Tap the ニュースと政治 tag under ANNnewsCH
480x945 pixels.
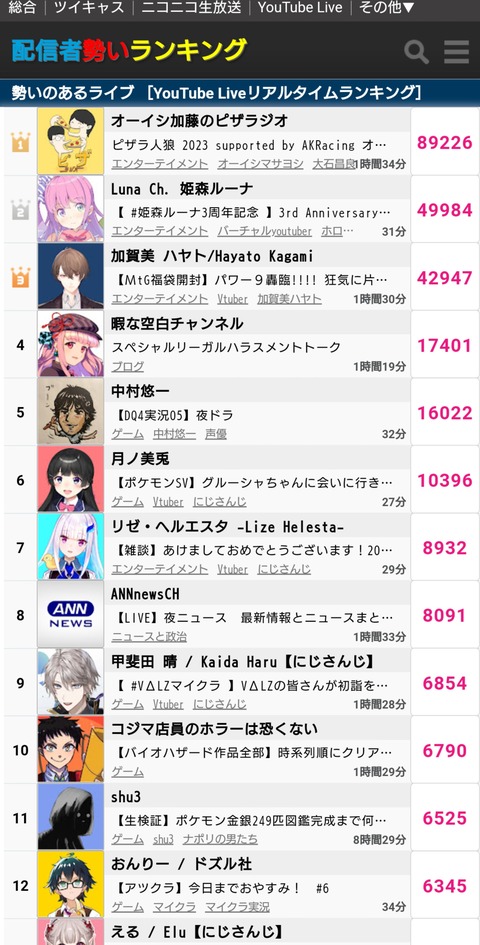coord(149,636)
